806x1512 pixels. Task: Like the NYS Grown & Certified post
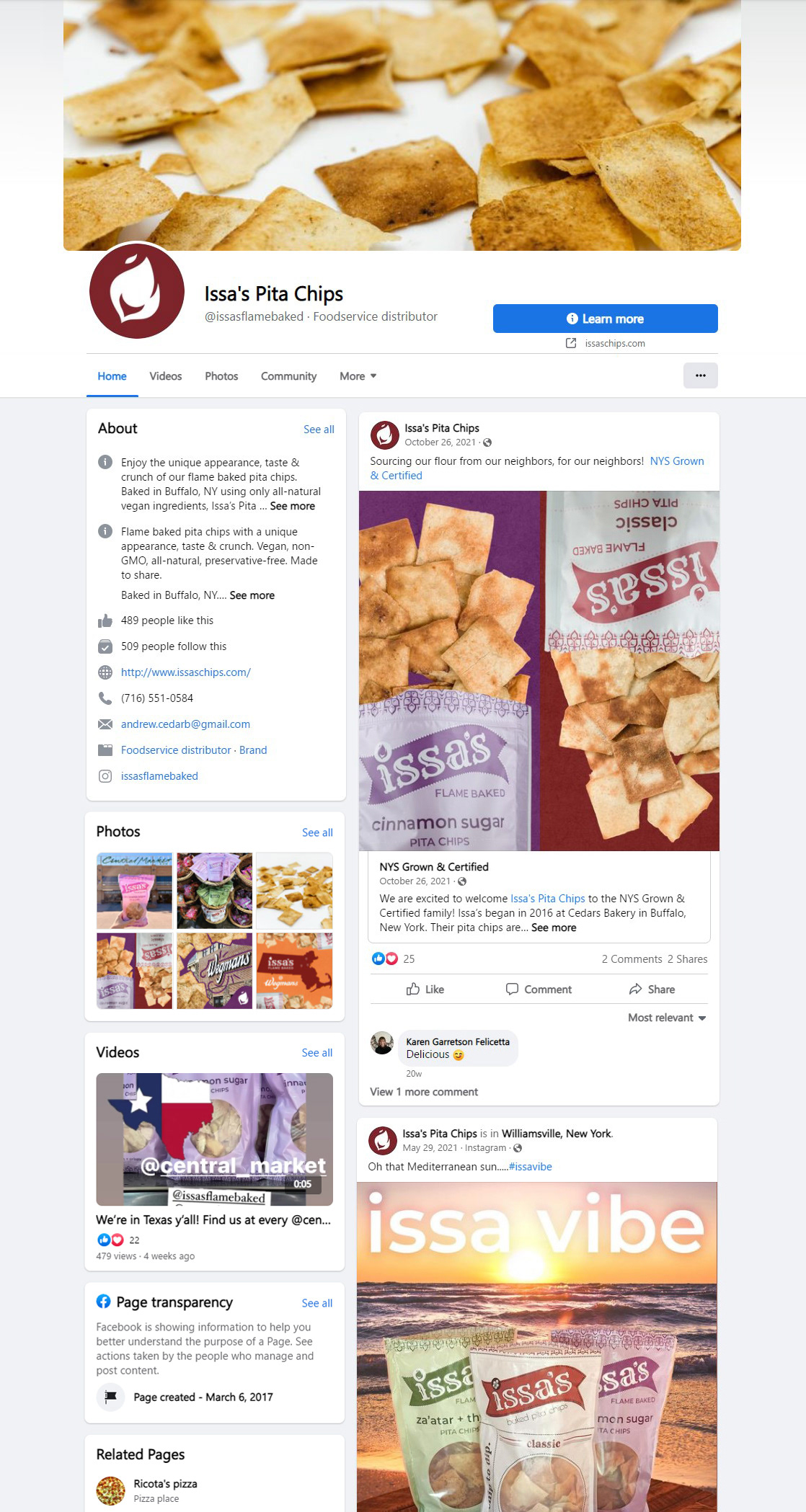(x=425, y=990)
